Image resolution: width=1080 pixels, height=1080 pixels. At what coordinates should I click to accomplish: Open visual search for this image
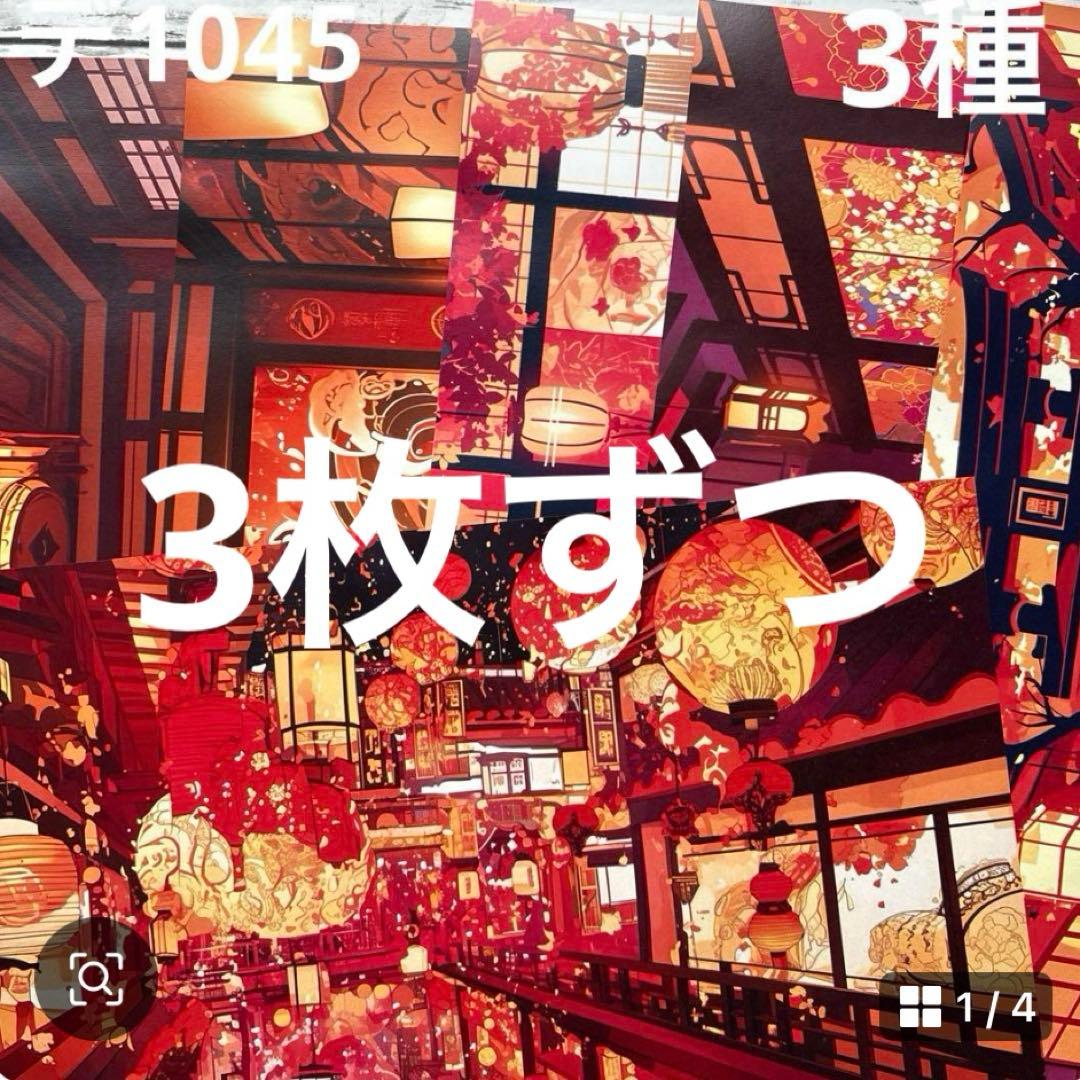pyautogui.click(x=96, y=978)
